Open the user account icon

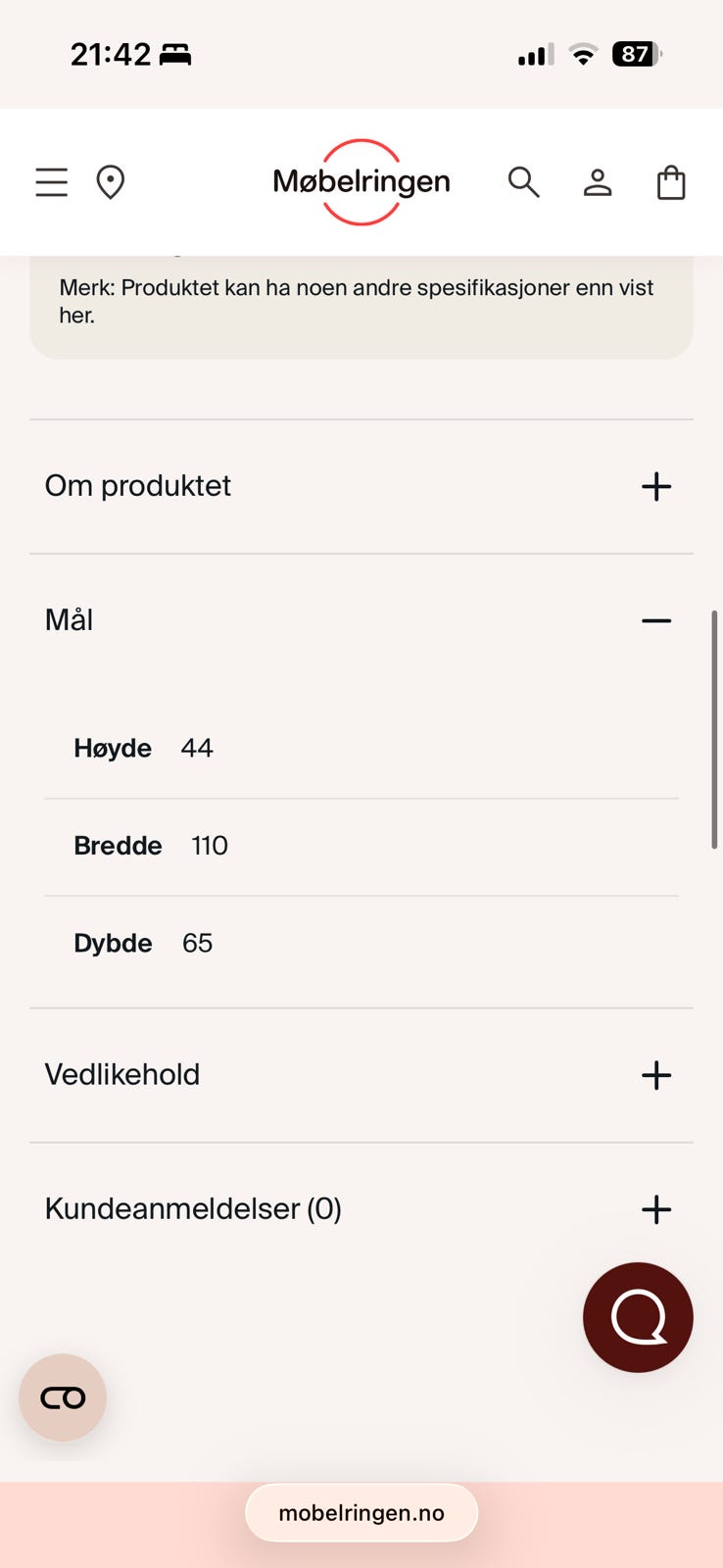tap(598, 182)
